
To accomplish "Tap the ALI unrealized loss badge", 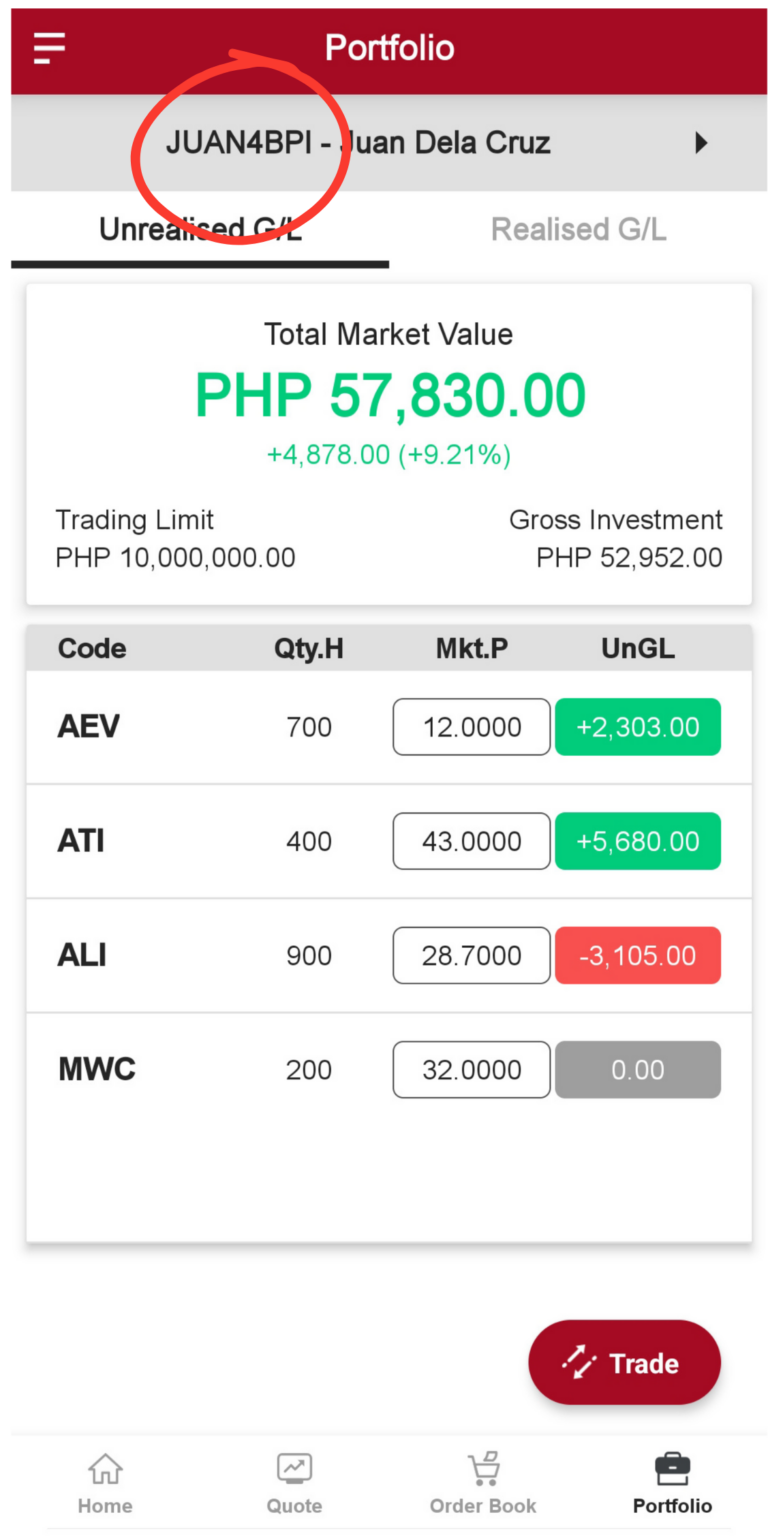I will click(x=637, y=955).
